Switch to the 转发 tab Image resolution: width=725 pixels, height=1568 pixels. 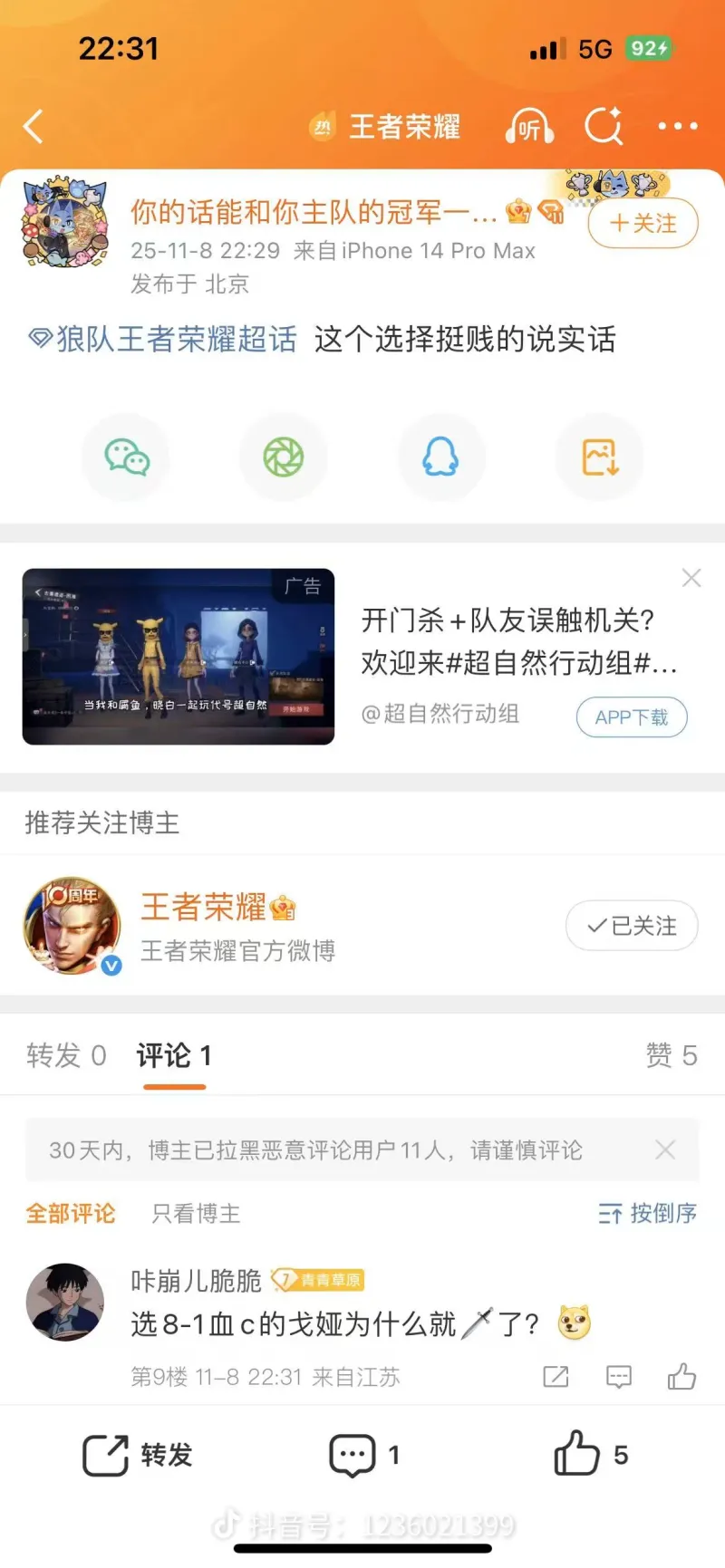tap(66, 1055)
